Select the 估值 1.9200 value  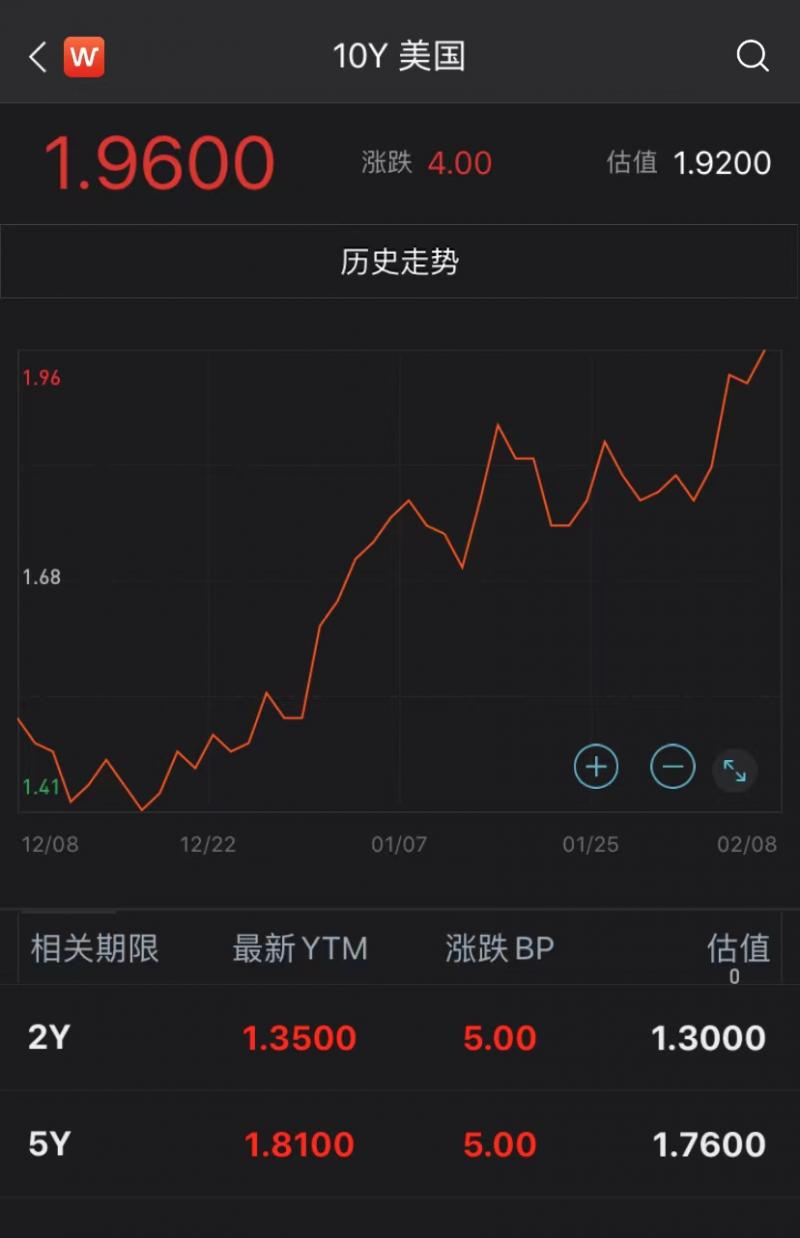click(688, 162)
